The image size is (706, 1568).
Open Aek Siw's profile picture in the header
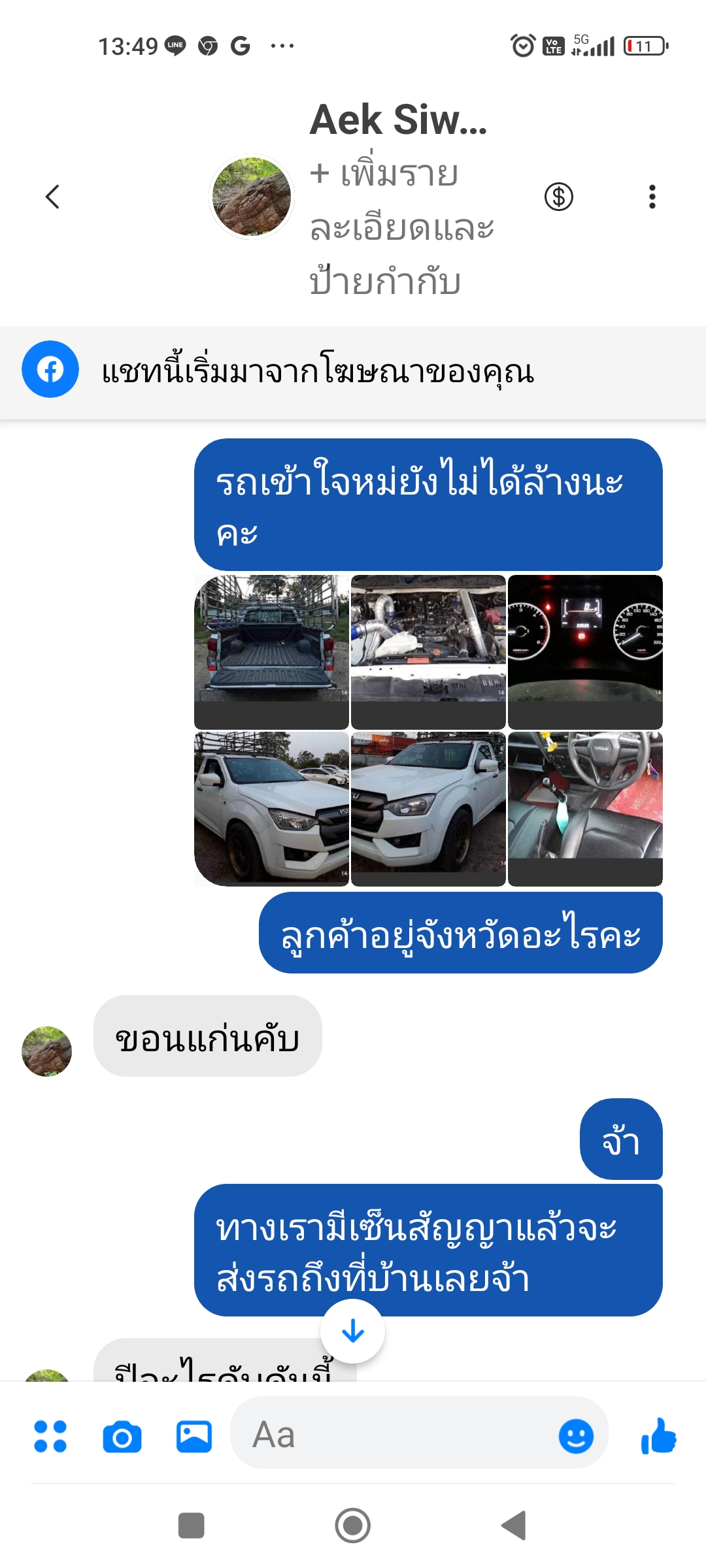[x=252, y=197]
